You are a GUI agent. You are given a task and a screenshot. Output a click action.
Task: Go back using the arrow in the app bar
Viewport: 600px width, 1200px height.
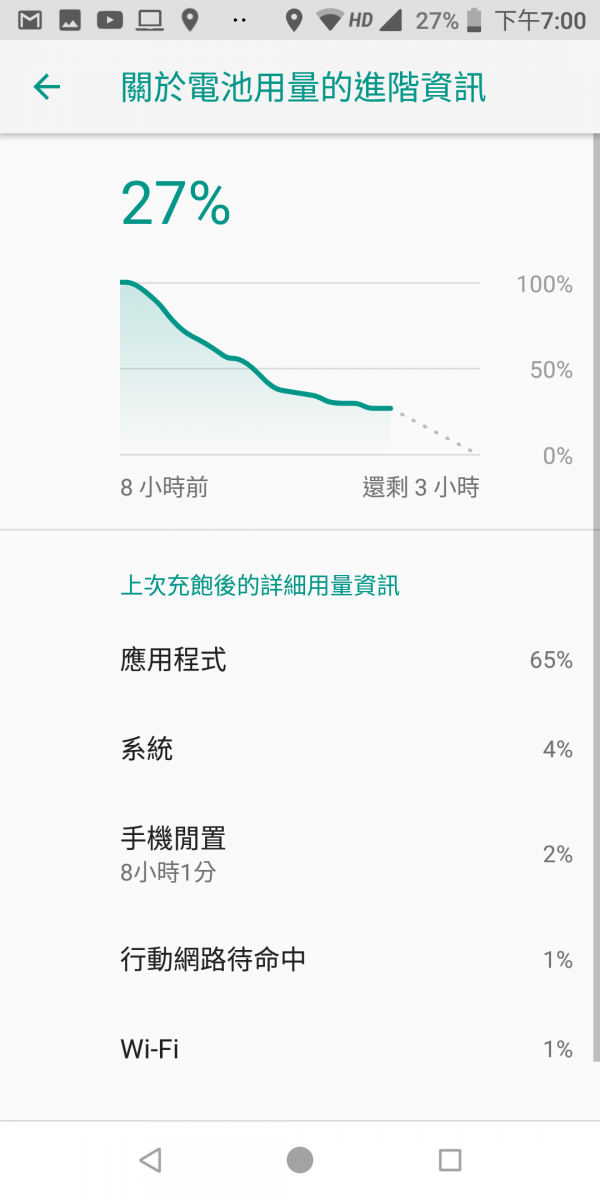(x=47, y=88)
